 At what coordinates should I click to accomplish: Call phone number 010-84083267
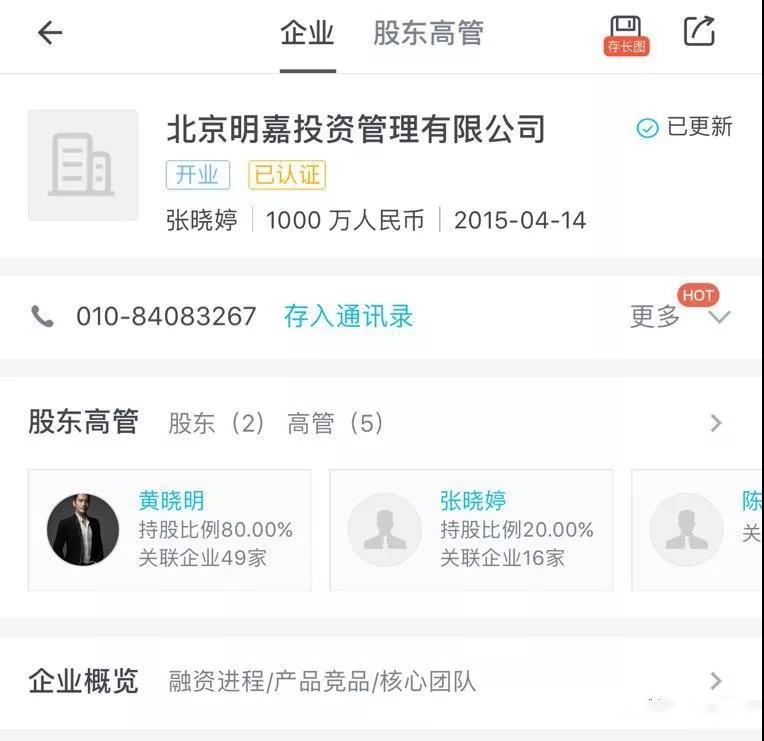coord(166,317)
